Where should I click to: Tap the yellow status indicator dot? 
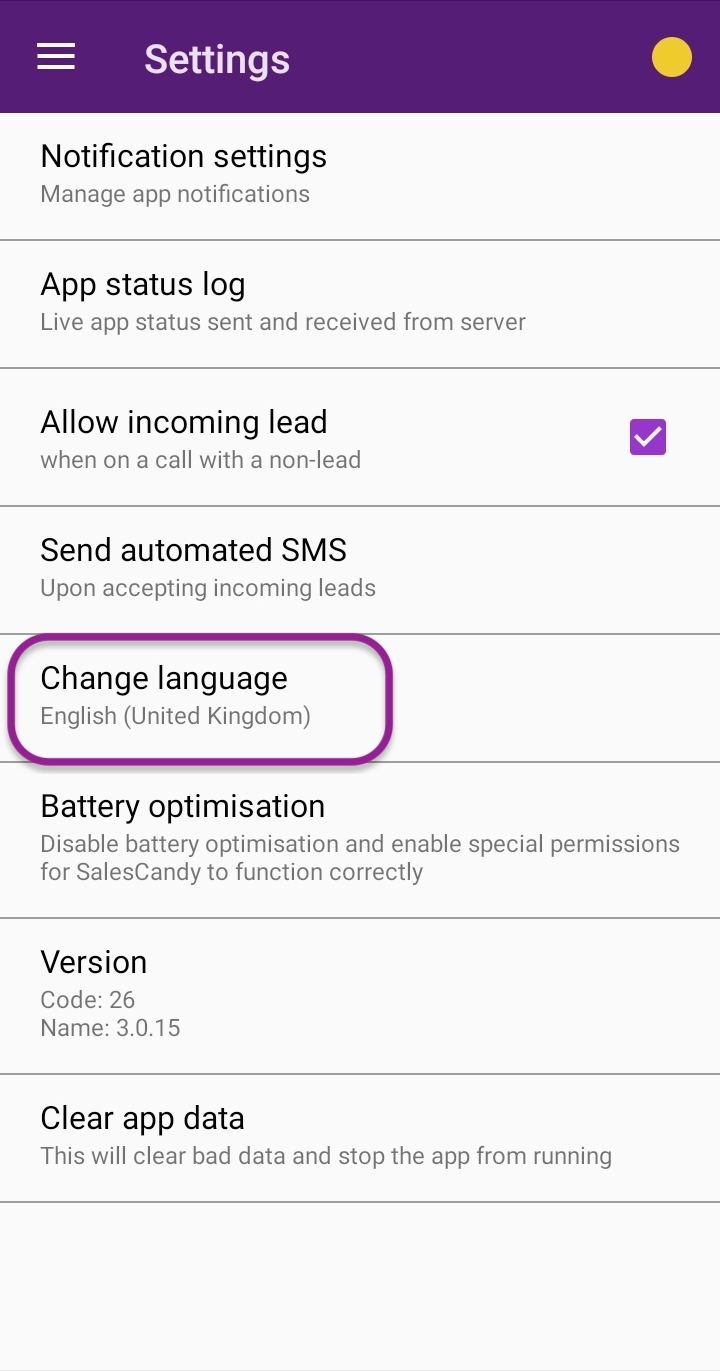(672, 57)
